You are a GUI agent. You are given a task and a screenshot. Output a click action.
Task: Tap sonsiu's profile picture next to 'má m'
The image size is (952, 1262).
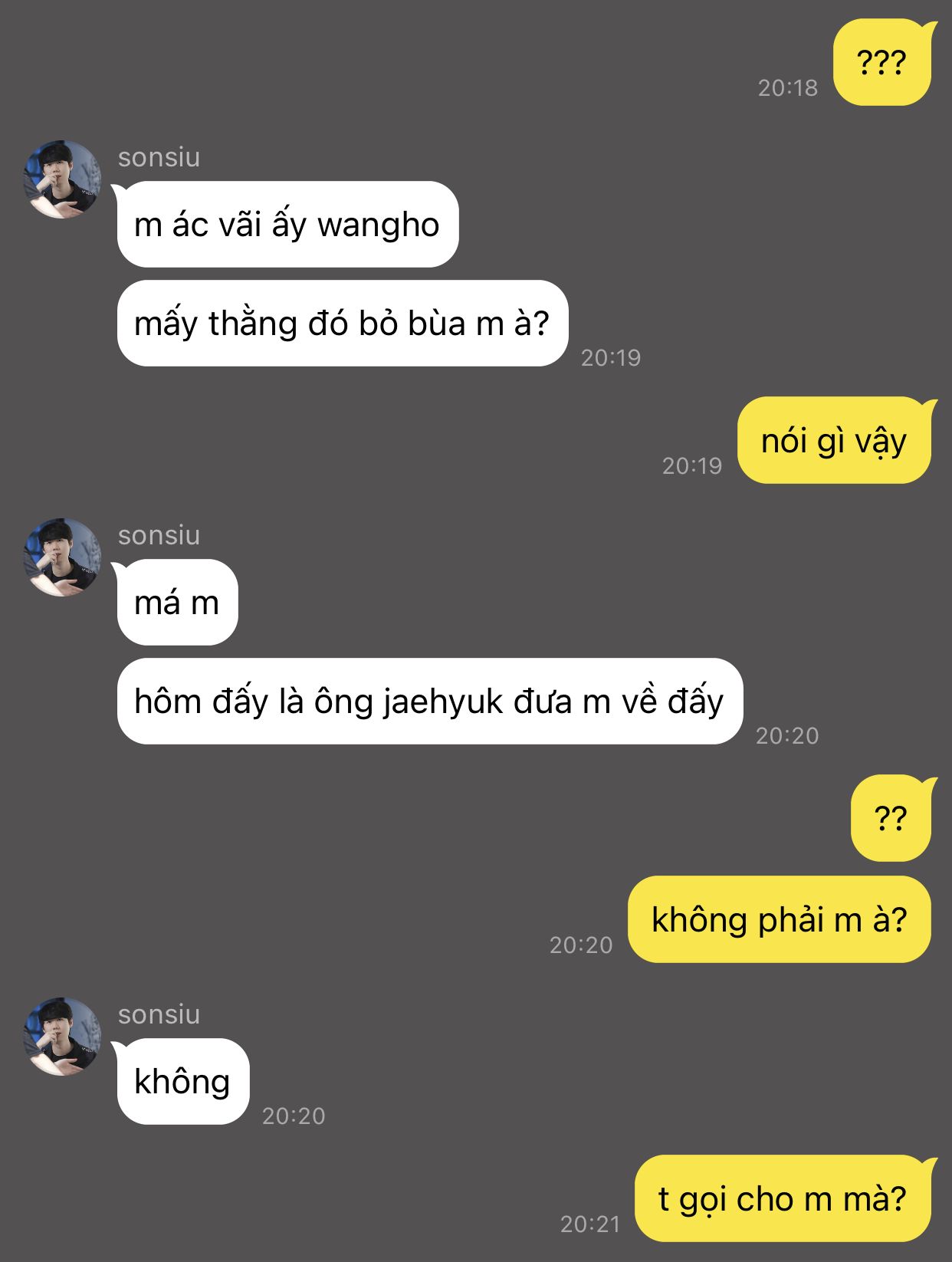[61, 557]
